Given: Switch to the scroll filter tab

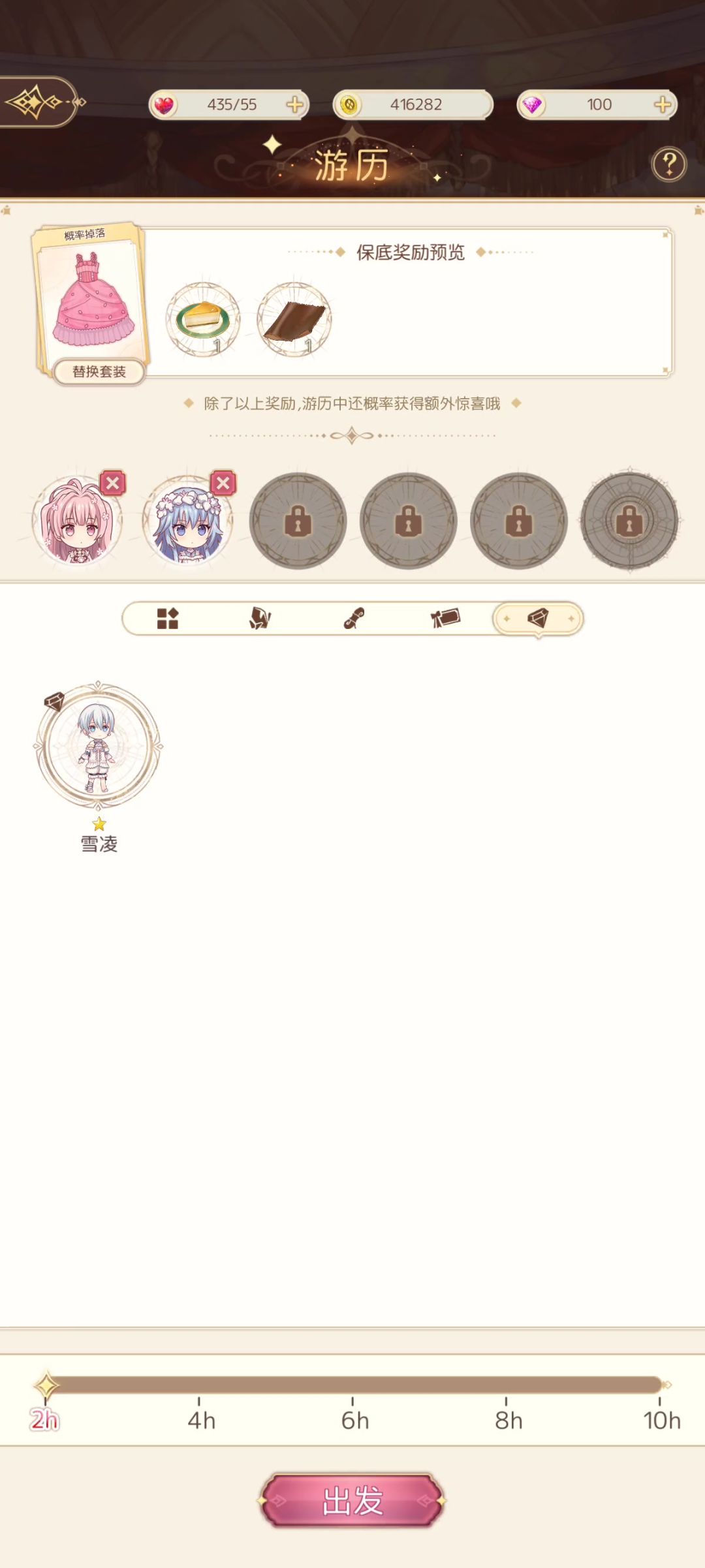Looking at the screenshot, I should pyautogui.click(x=353, y=619).
